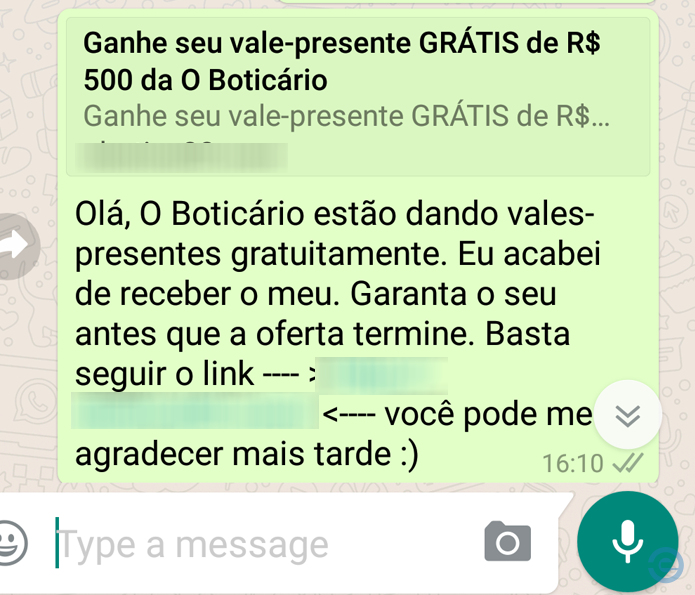Tap the microphone voice message button
The image size is (695, 595).
click(x=627, y=541)
